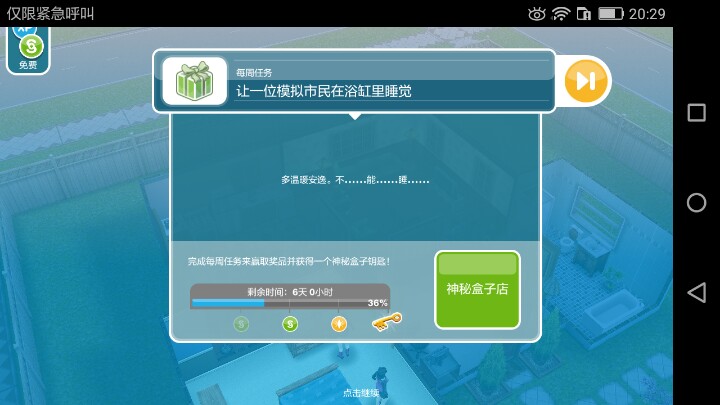Tap the orange skip-forward button
The image size is (720, 405).
[x=585, y=81]
